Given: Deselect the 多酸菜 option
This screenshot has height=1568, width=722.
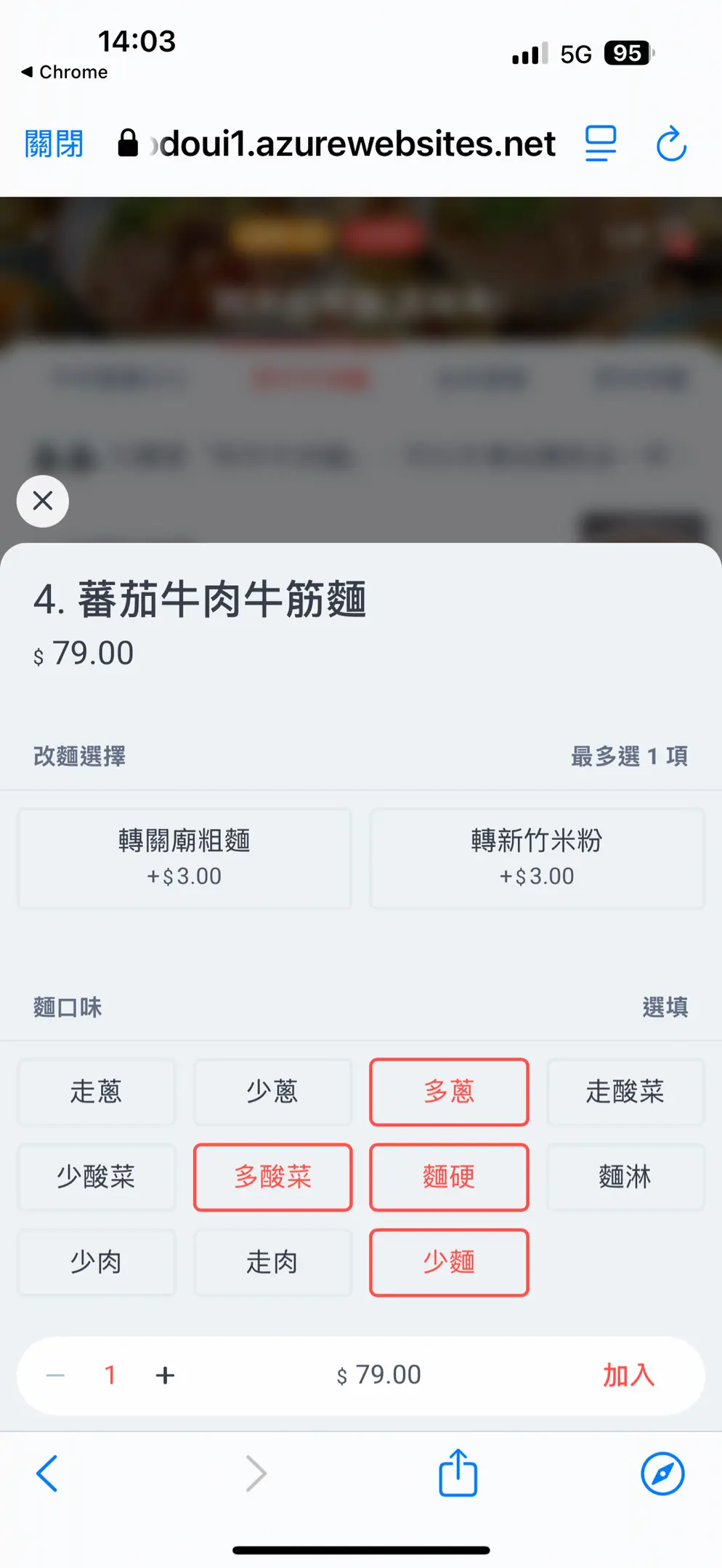Looking at the screenshot, I should tap(272, 1177).
